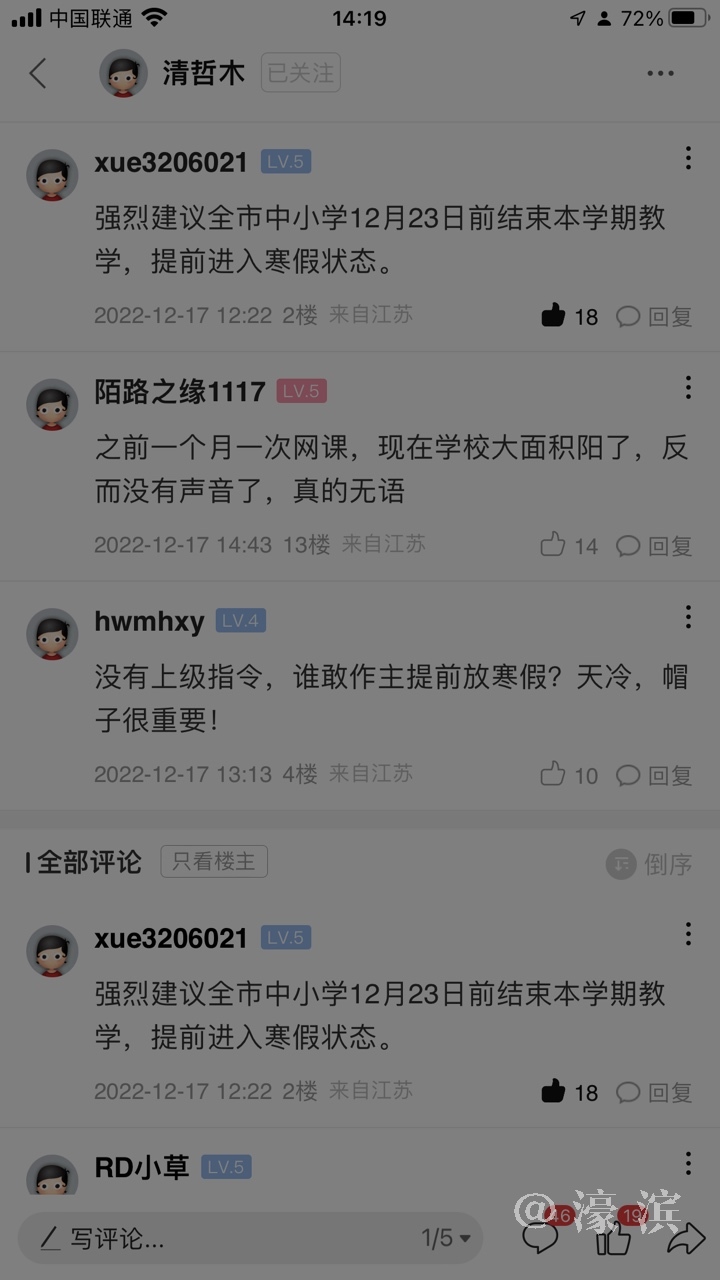Like the post with bottom thumbs-up

click(614, 1239)
